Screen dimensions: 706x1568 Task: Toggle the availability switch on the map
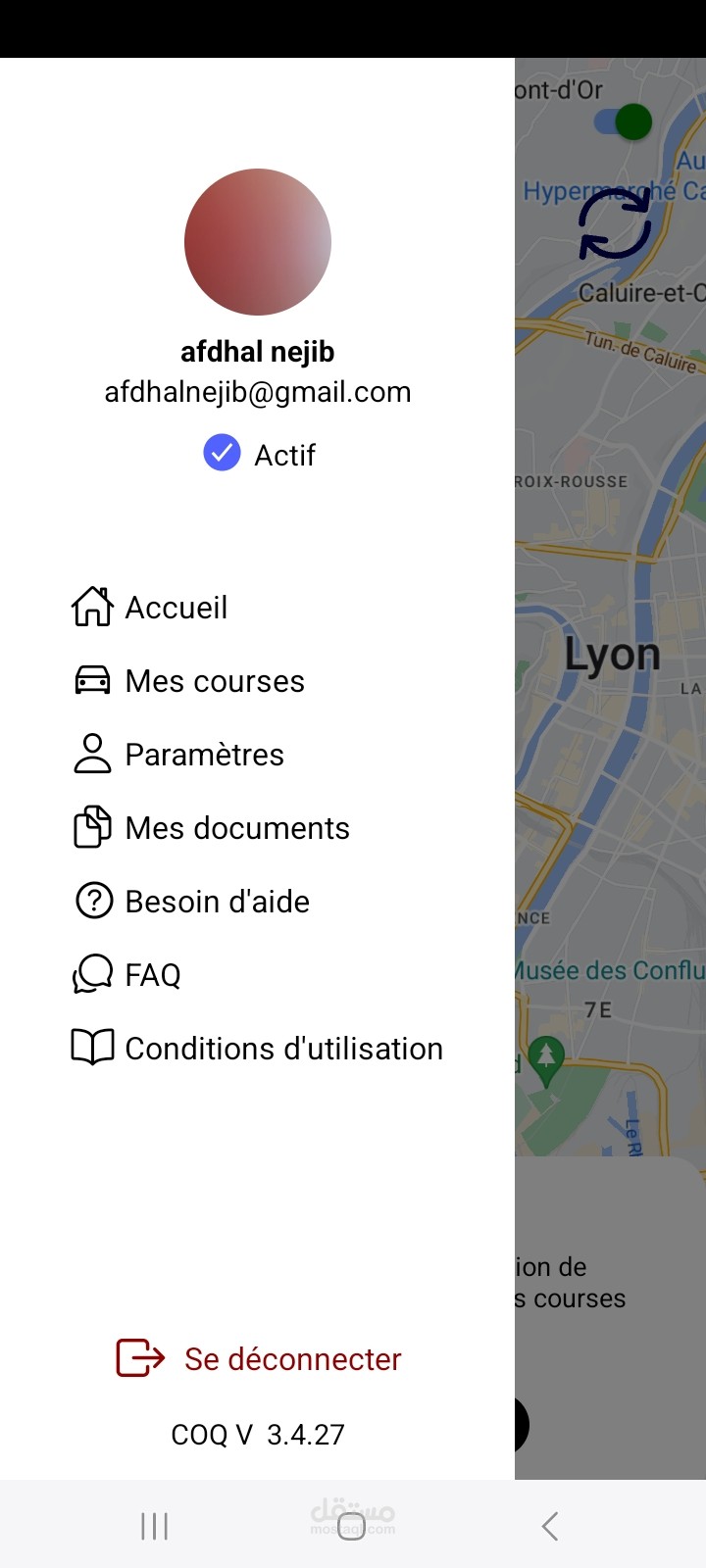[624, 122]
